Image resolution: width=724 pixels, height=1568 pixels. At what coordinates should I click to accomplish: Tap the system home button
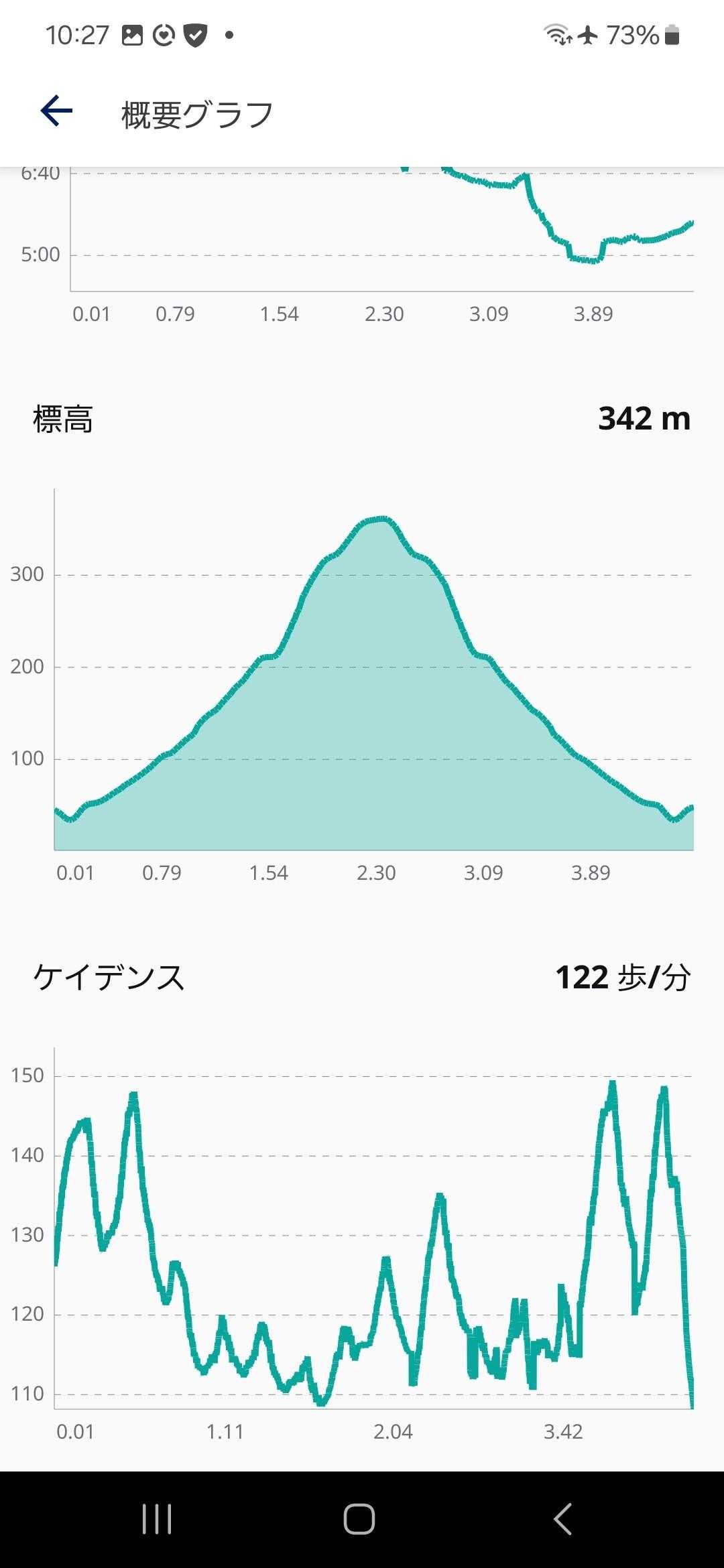click(359, 1518)
